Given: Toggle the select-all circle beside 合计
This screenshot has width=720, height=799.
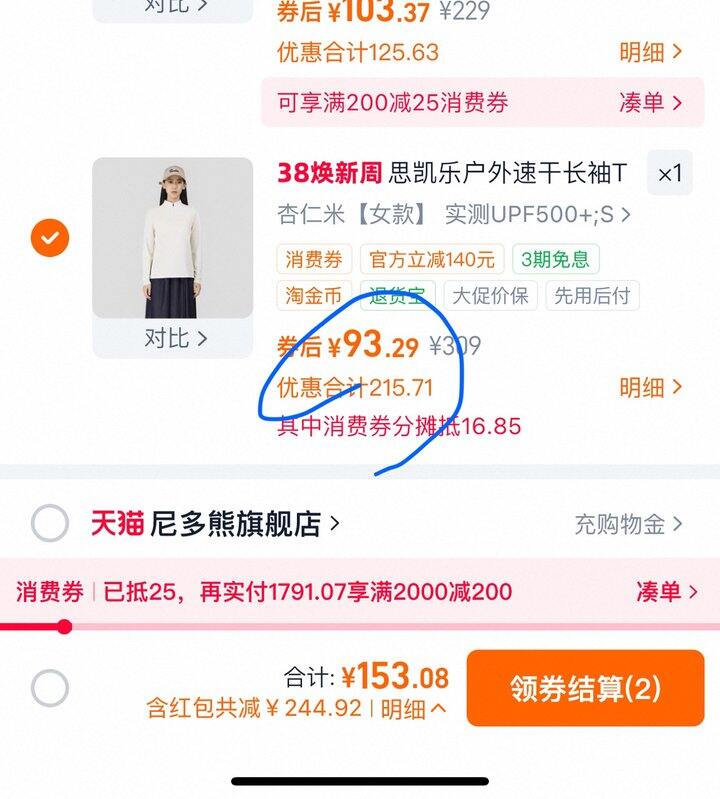Looking at the screenshot, I should click(50, 688).
